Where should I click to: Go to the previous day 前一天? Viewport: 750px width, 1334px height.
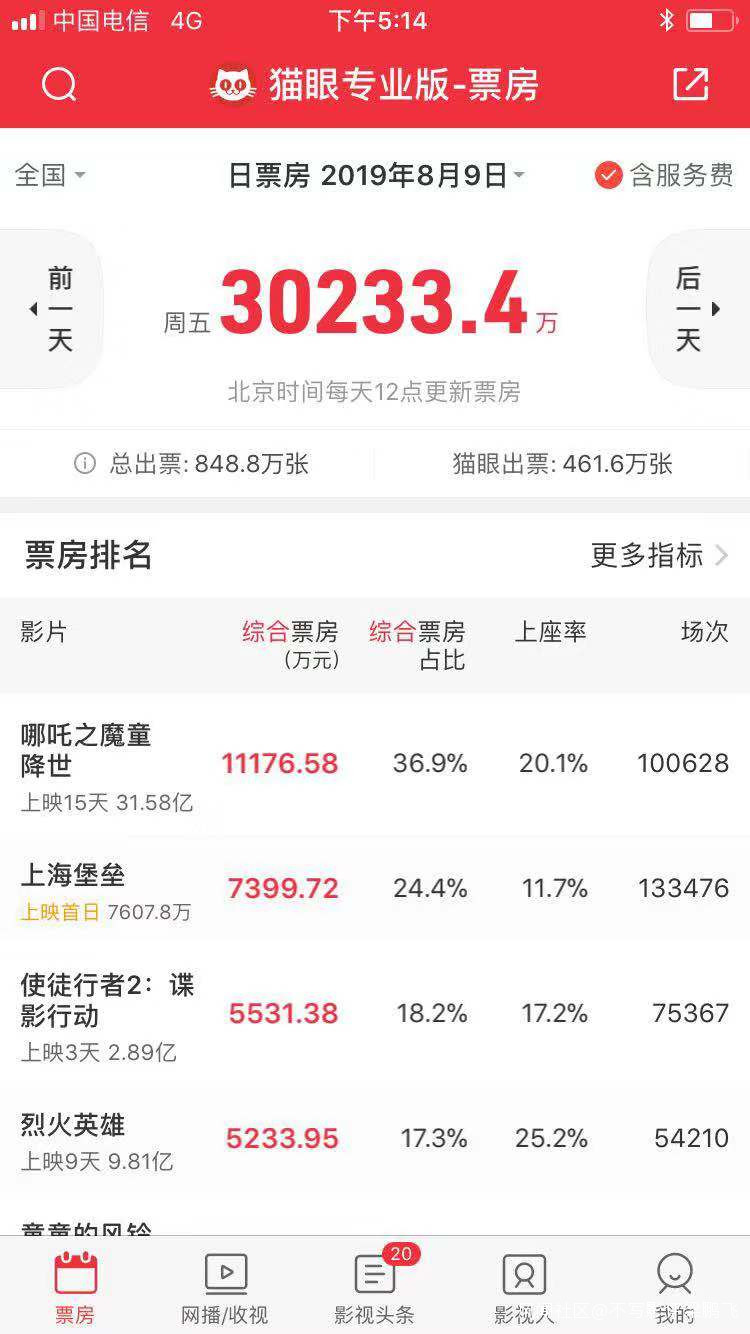[x=55, y=309]
